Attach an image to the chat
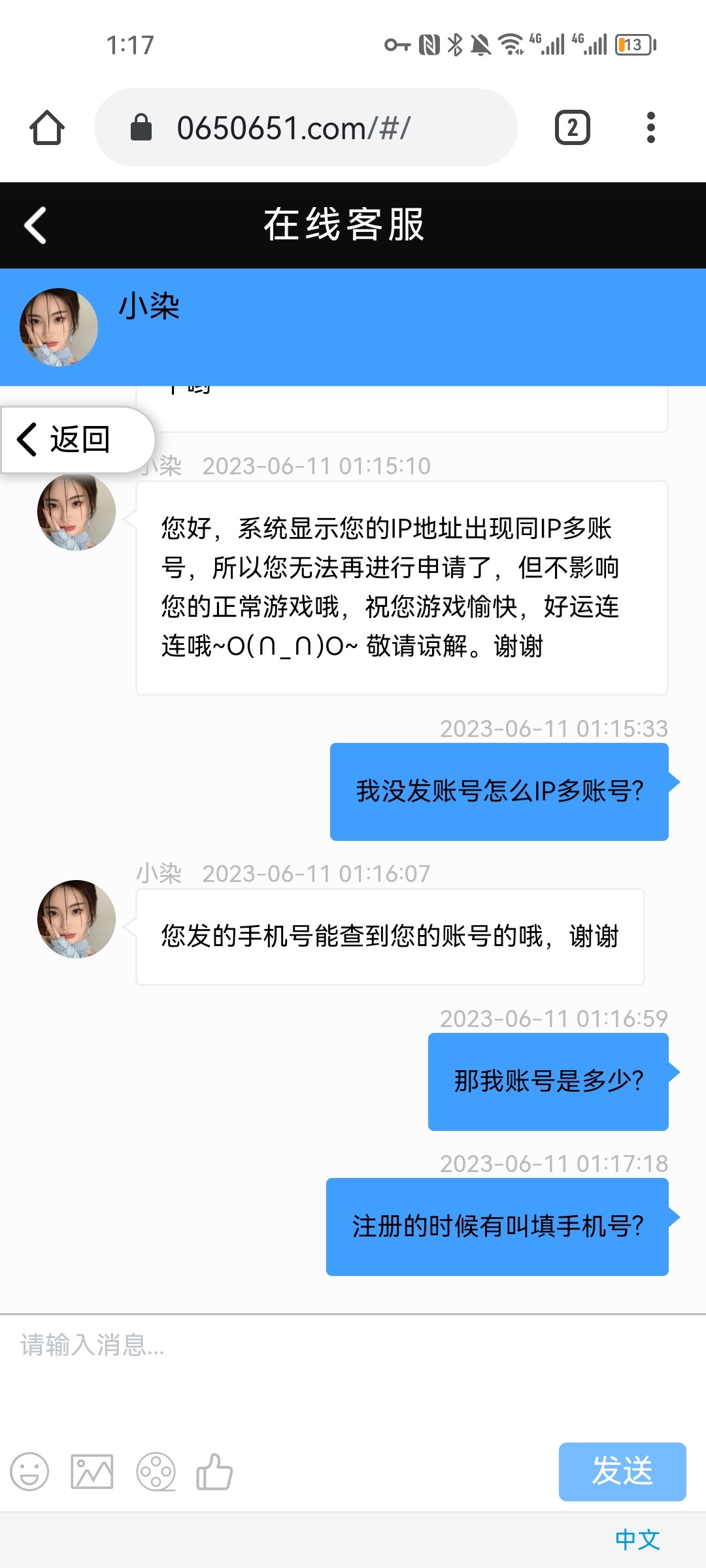The image size is (706, 1568). (x=92, y=1472)
